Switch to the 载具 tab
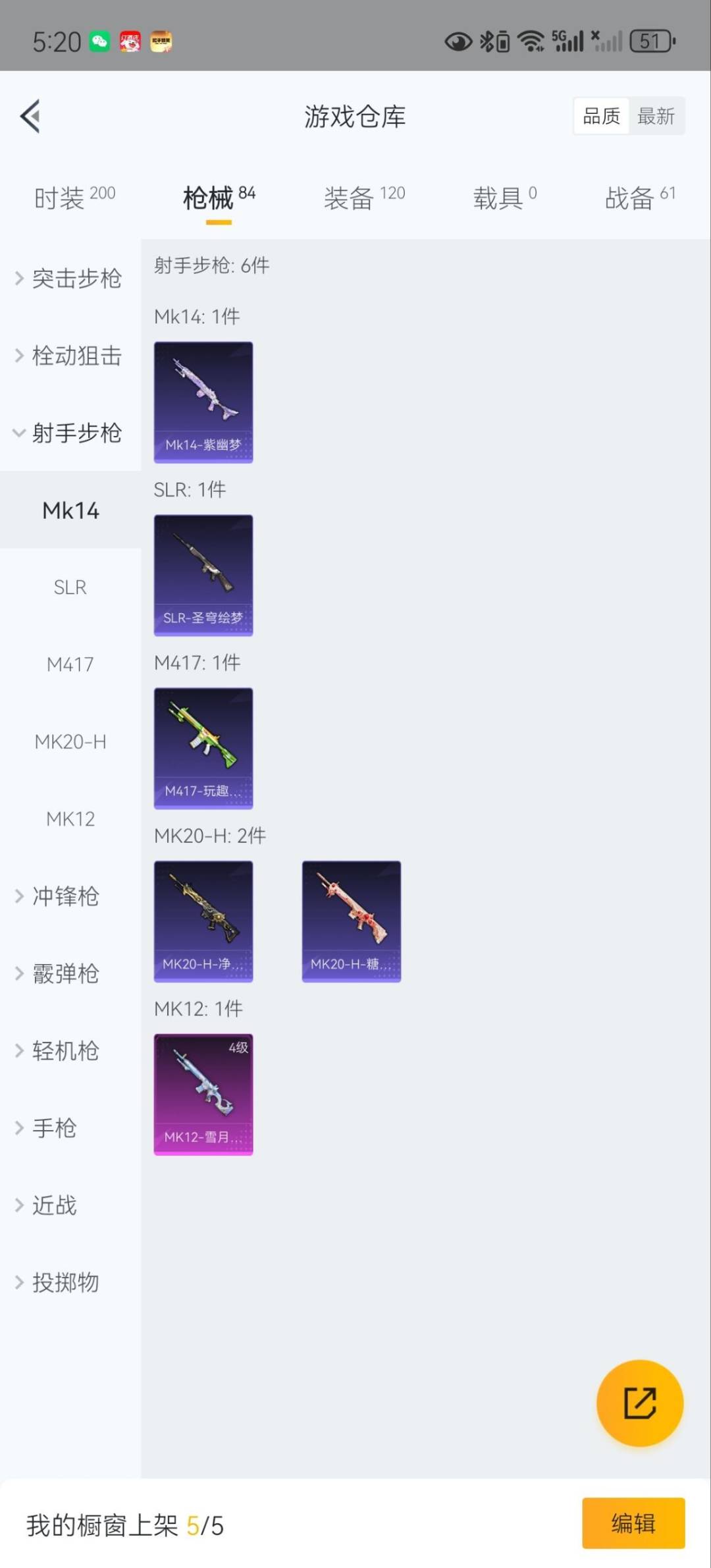 [x=504, y=198]
